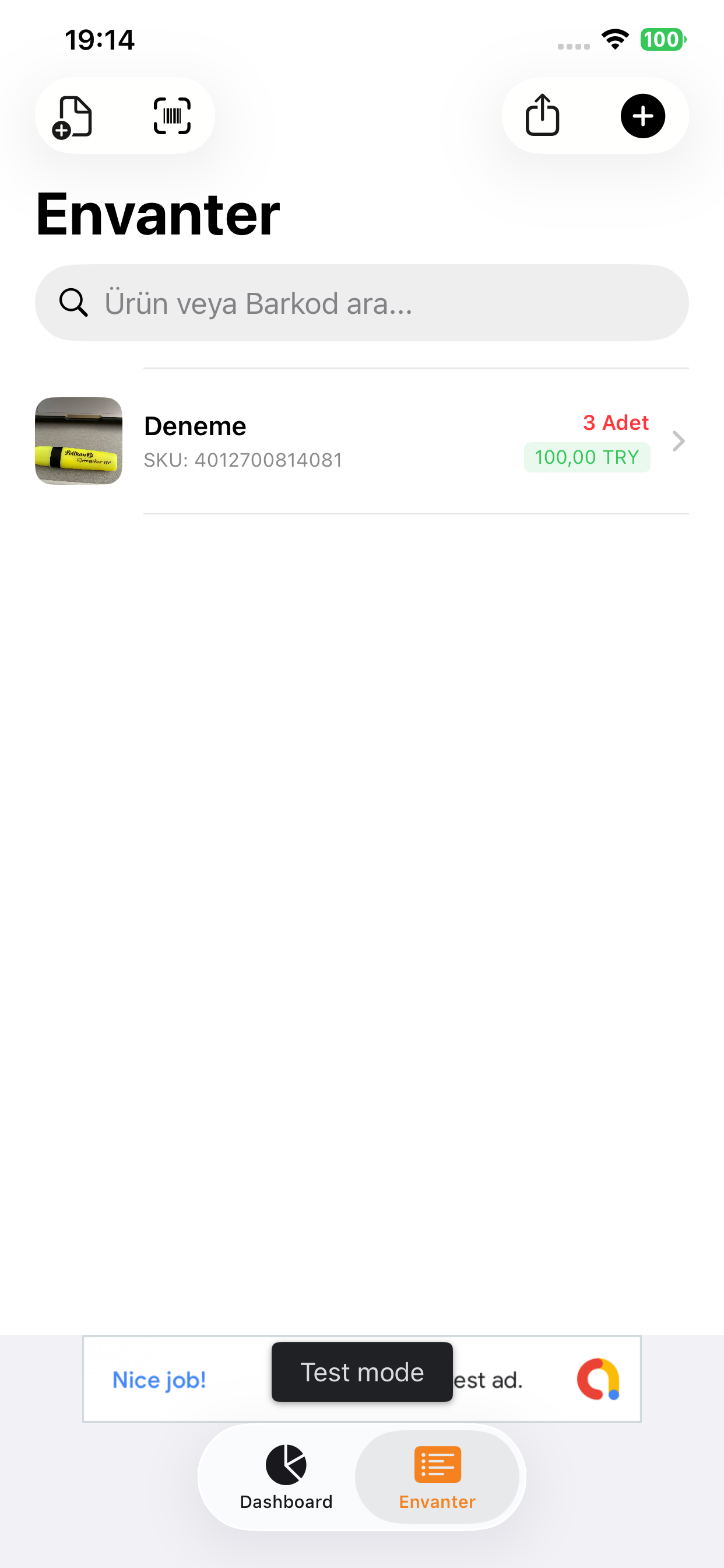Screen dimensions: 724x1568
Task: Open the Nice job test ad banner
Action: (x=362, y=1378)
